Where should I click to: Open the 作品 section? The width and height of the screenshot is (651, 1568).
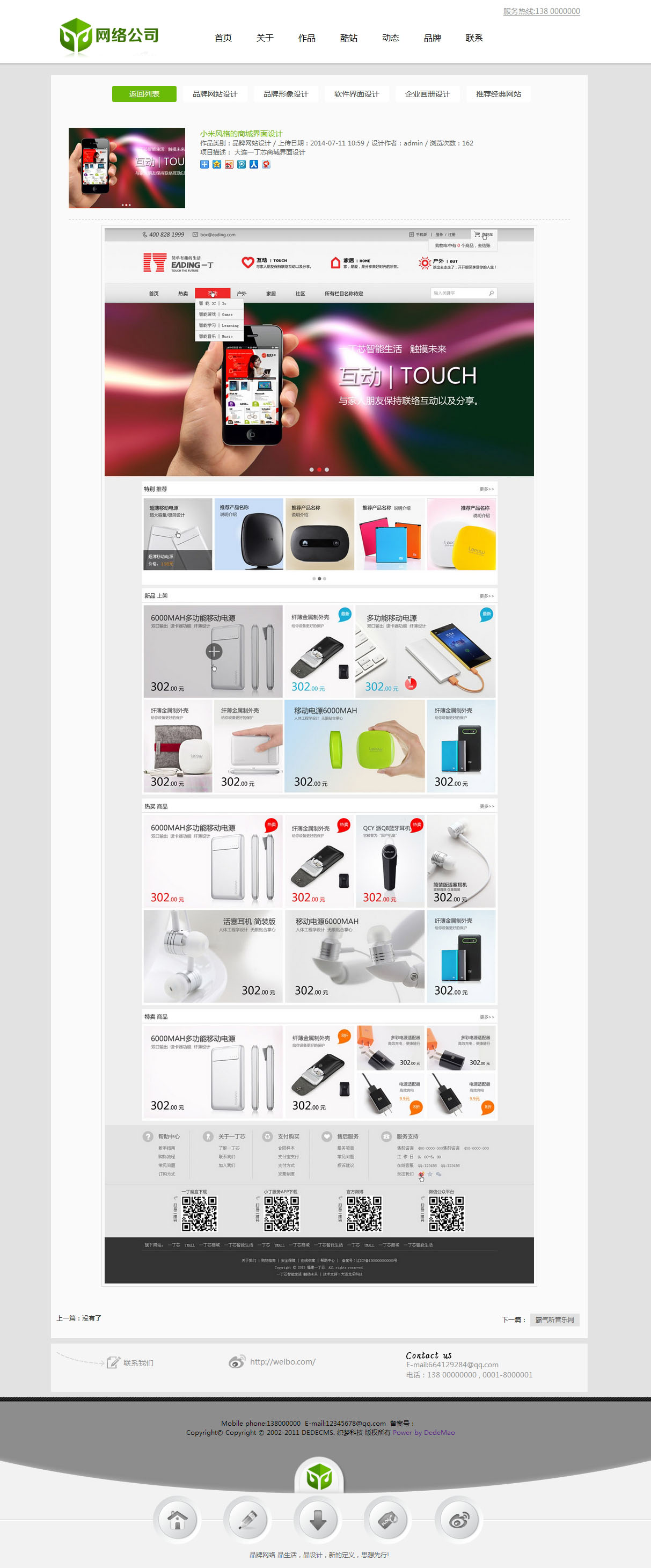point(306,38)
